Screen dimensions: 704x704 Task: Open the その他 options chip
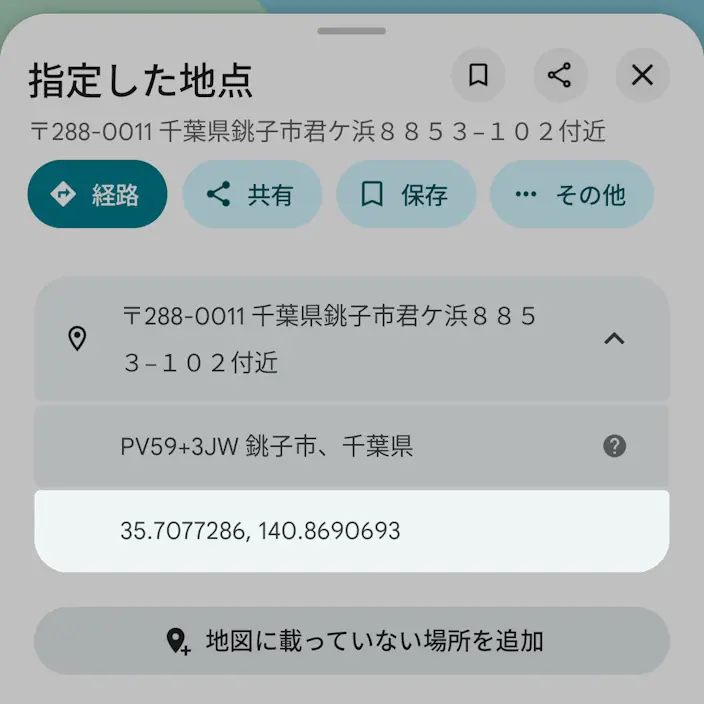pos(572,194)
